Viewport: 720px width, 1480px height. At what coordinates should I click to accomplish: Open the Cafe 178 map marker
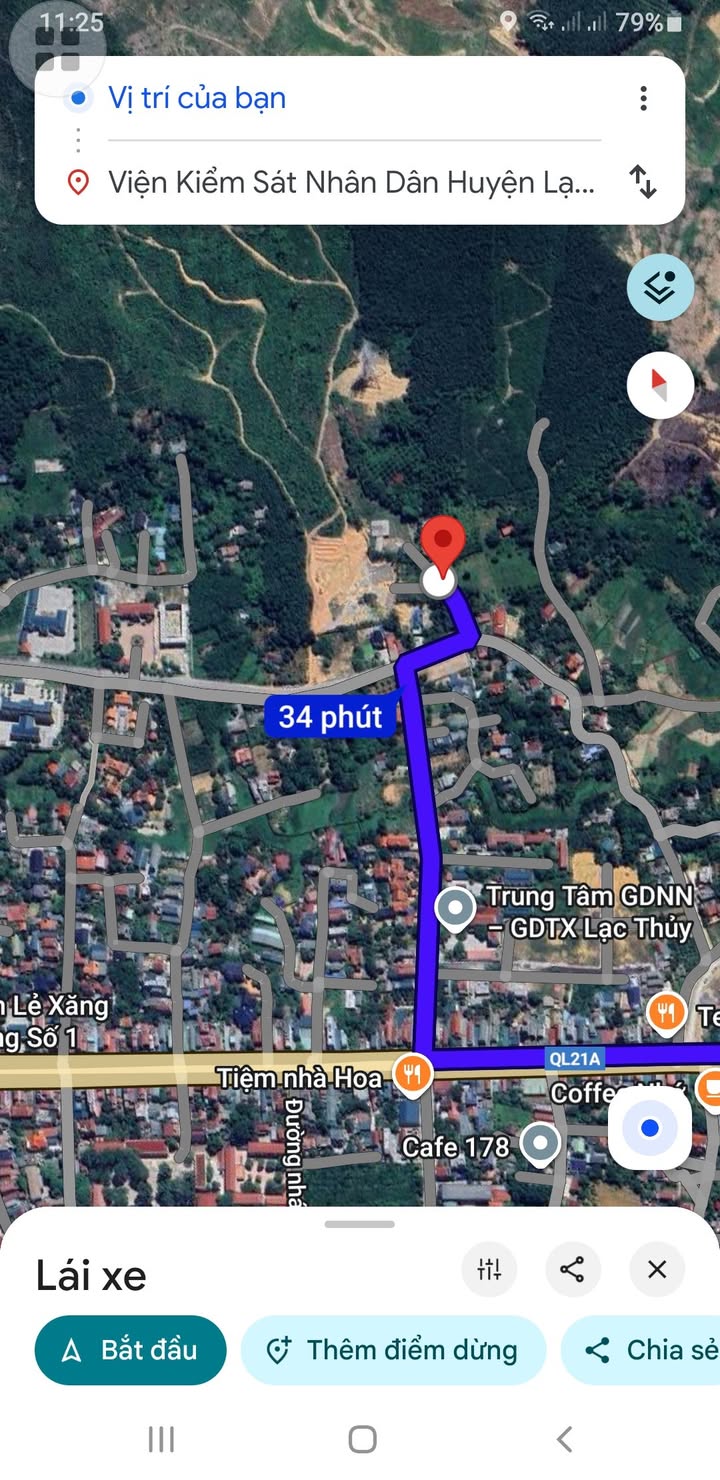(541, 1145)
